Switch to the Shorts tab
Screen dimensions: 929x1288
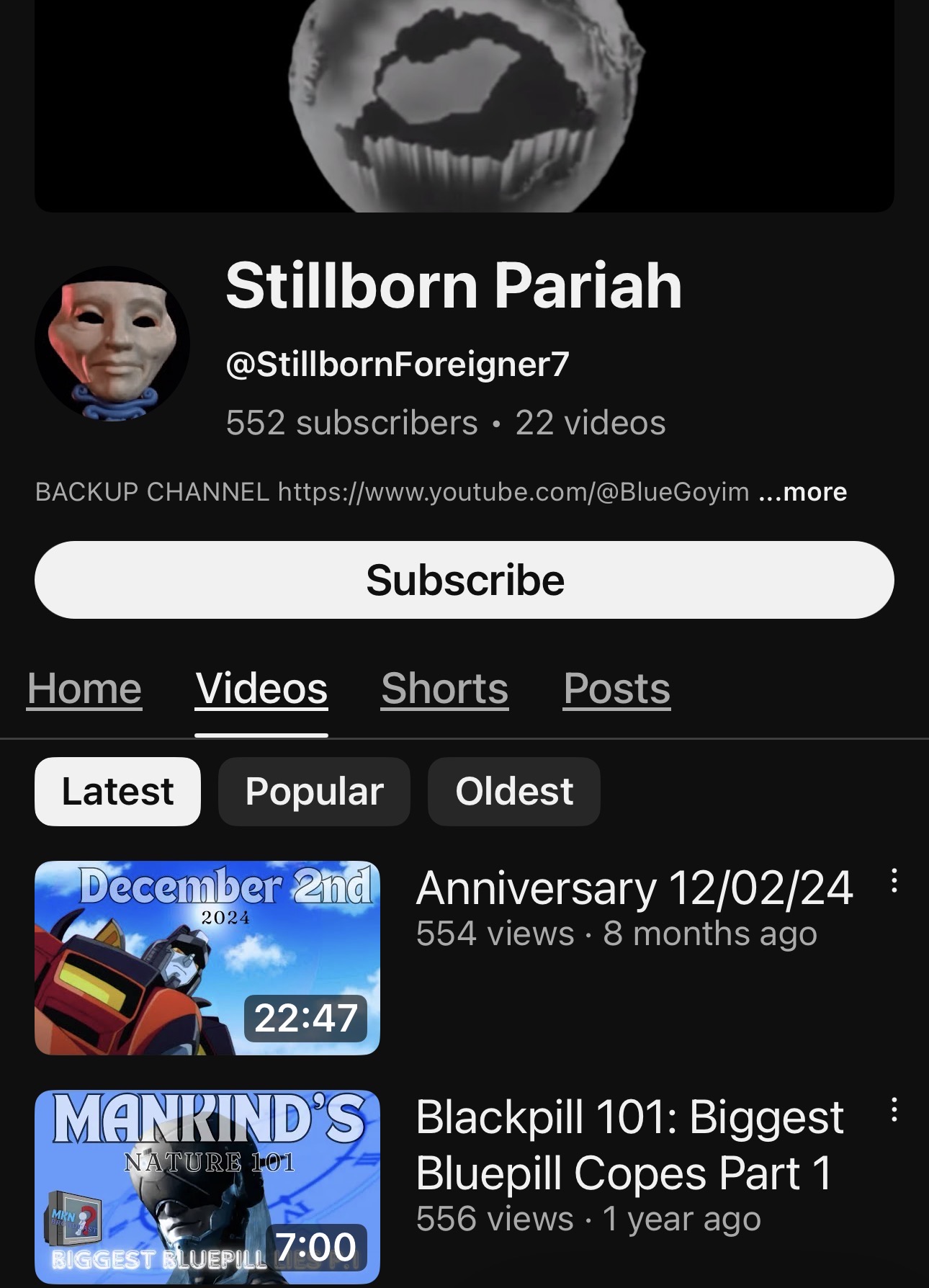pyautogui.click(x=444, y=688)
